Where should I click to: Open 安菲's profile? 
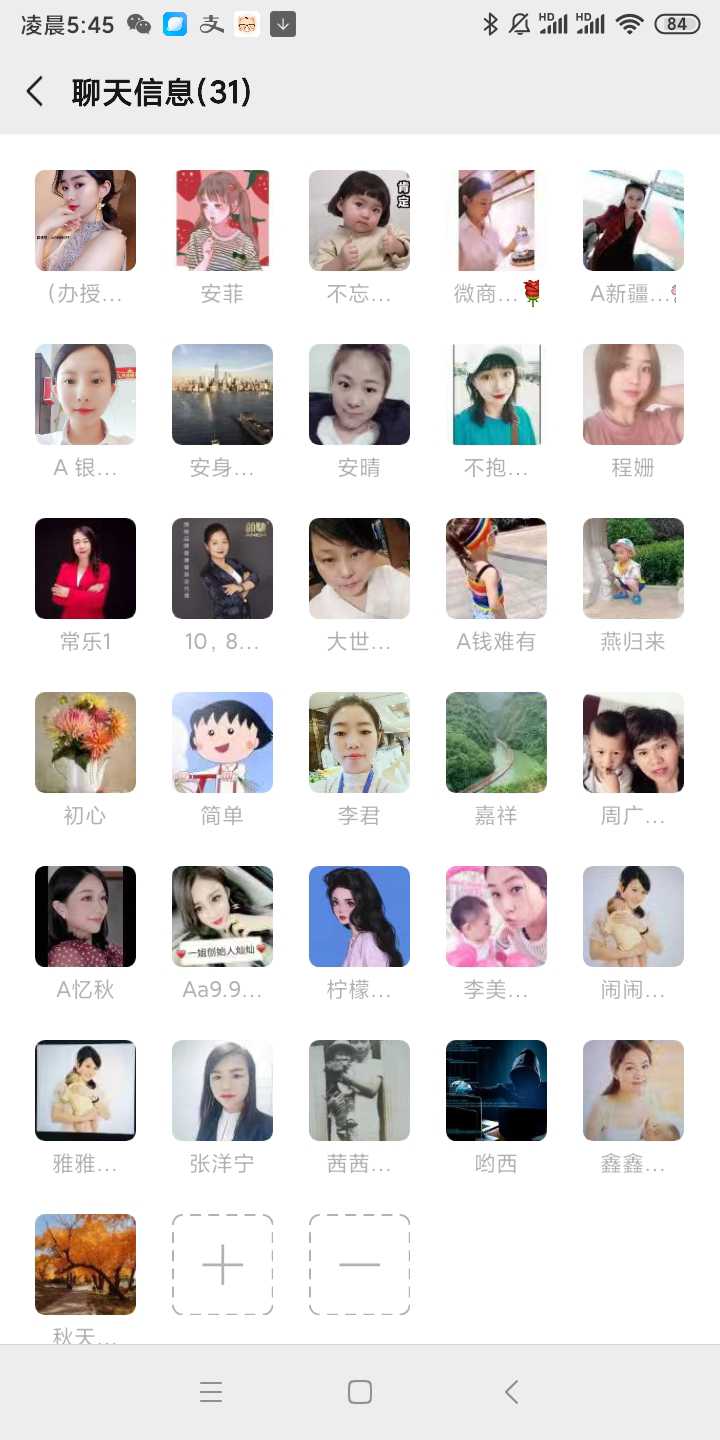click(222, 220)
